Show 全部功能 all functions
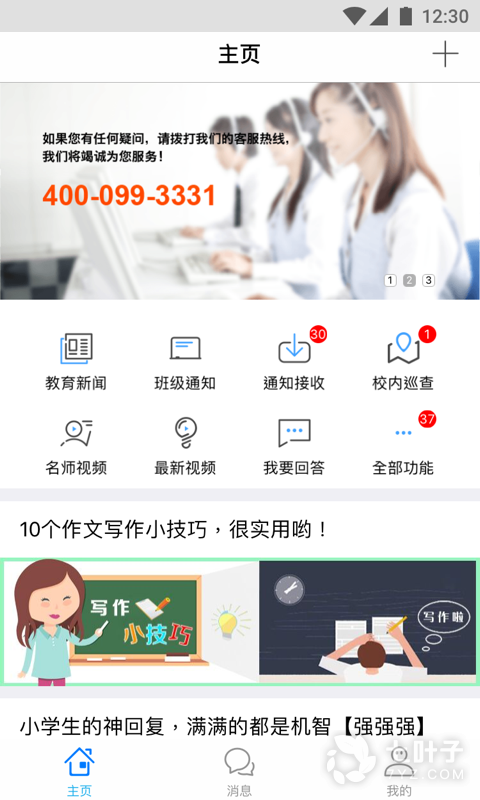Screen dimensions: 480x800 403,446
